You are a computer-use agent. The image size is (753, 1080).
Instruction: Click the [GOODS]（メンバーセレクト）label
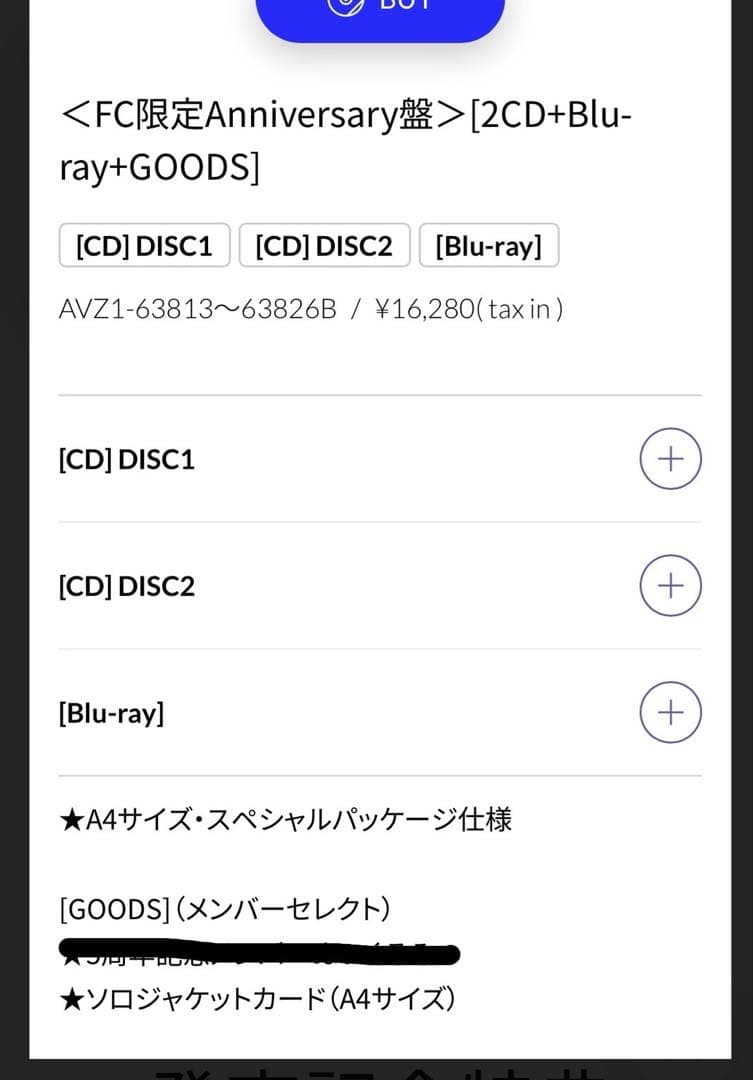pos(225,909)
